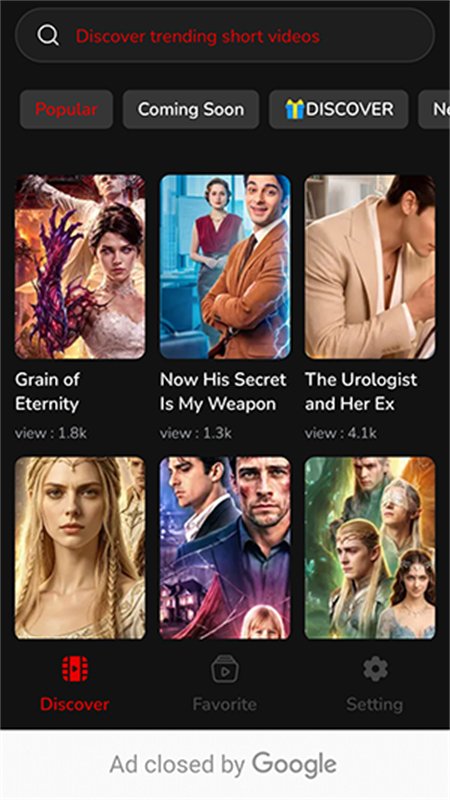This screenshot has height=800, width=450.
Task: Open the Setting tab
Action: click(375, 684)
